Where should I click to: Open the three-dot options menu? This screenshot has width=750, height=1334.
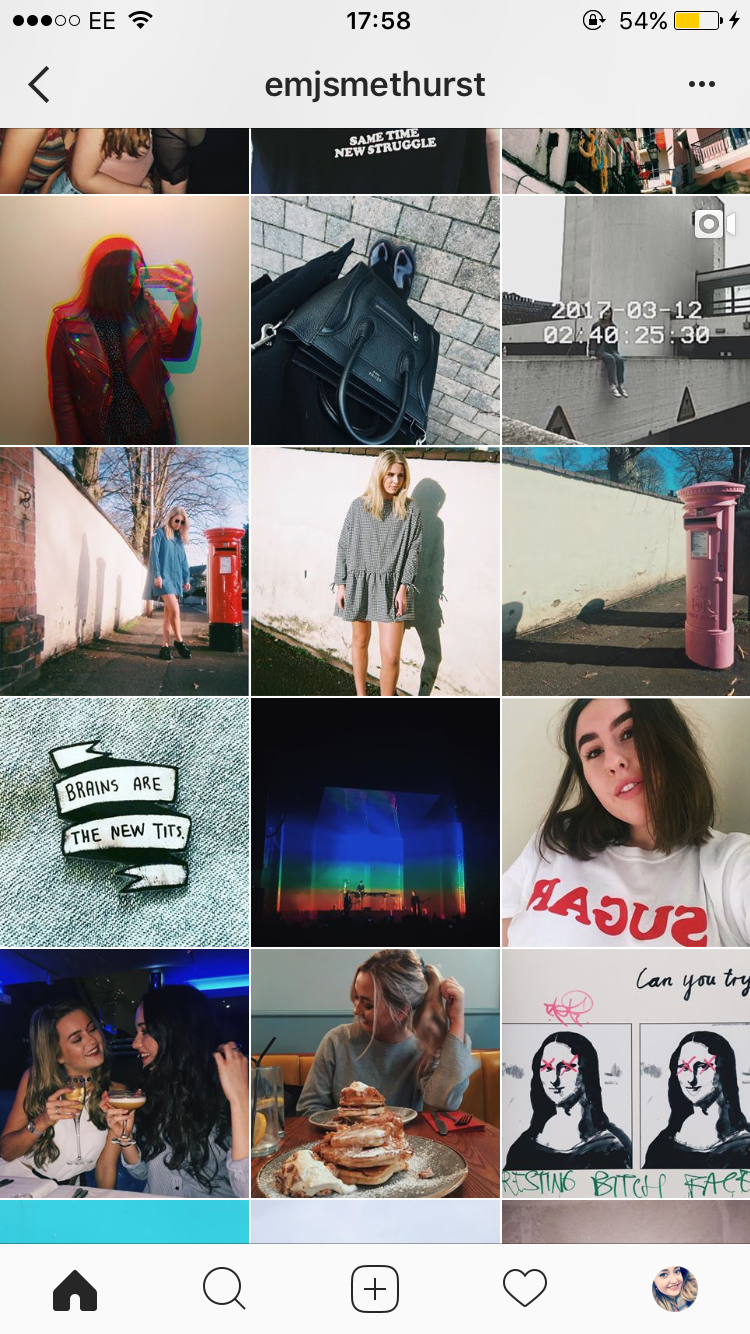(702, 85)
